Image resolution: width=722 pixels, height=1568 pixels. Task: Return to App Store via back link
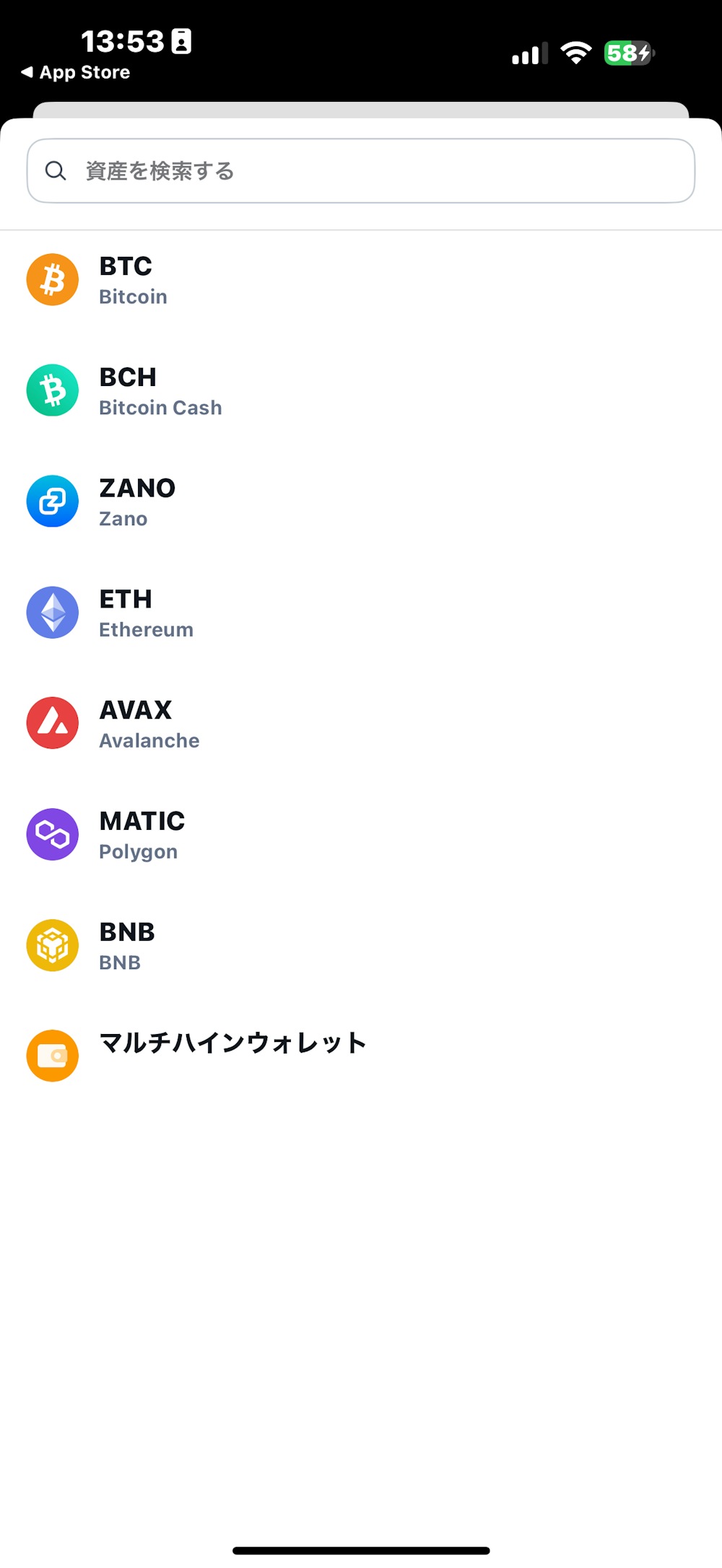[x=75, y=72]
